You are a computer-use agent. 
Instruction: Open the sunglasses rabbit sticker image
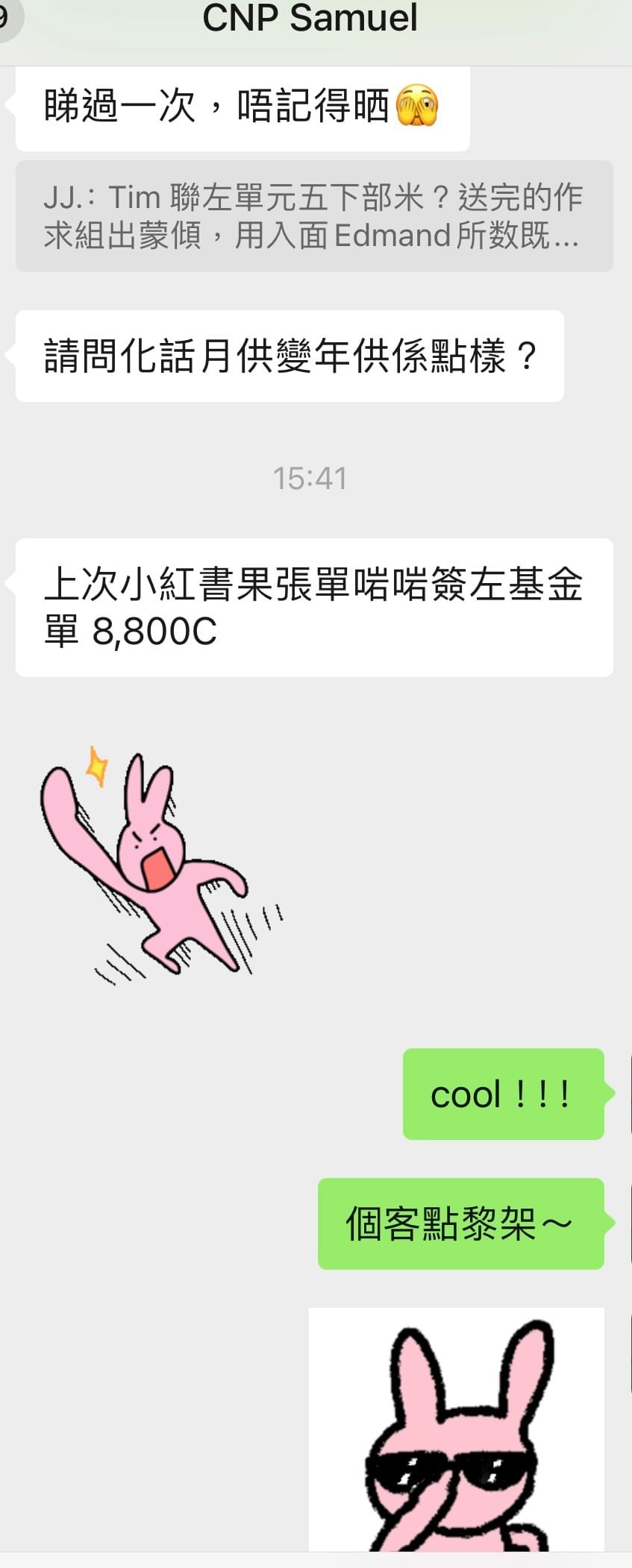click(x=456, y=1432)
